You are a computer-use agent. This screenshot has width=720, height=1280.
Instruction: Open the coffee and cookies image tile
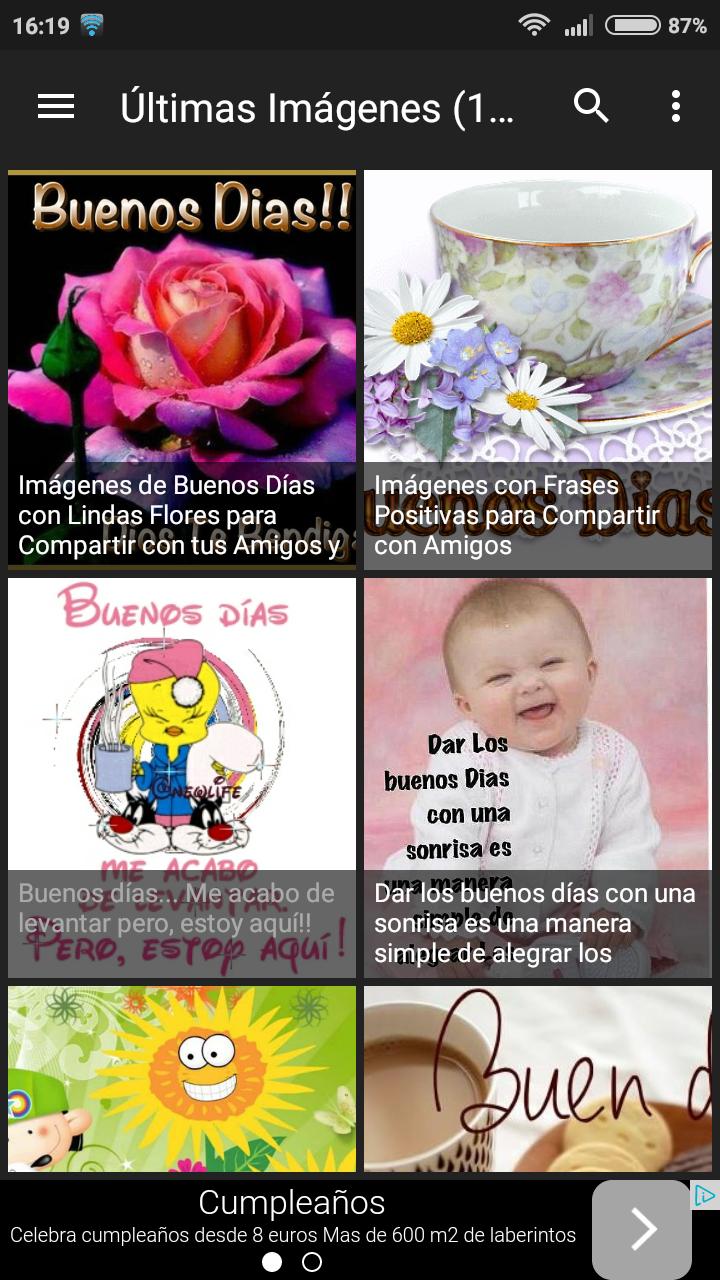[538, 1078]
